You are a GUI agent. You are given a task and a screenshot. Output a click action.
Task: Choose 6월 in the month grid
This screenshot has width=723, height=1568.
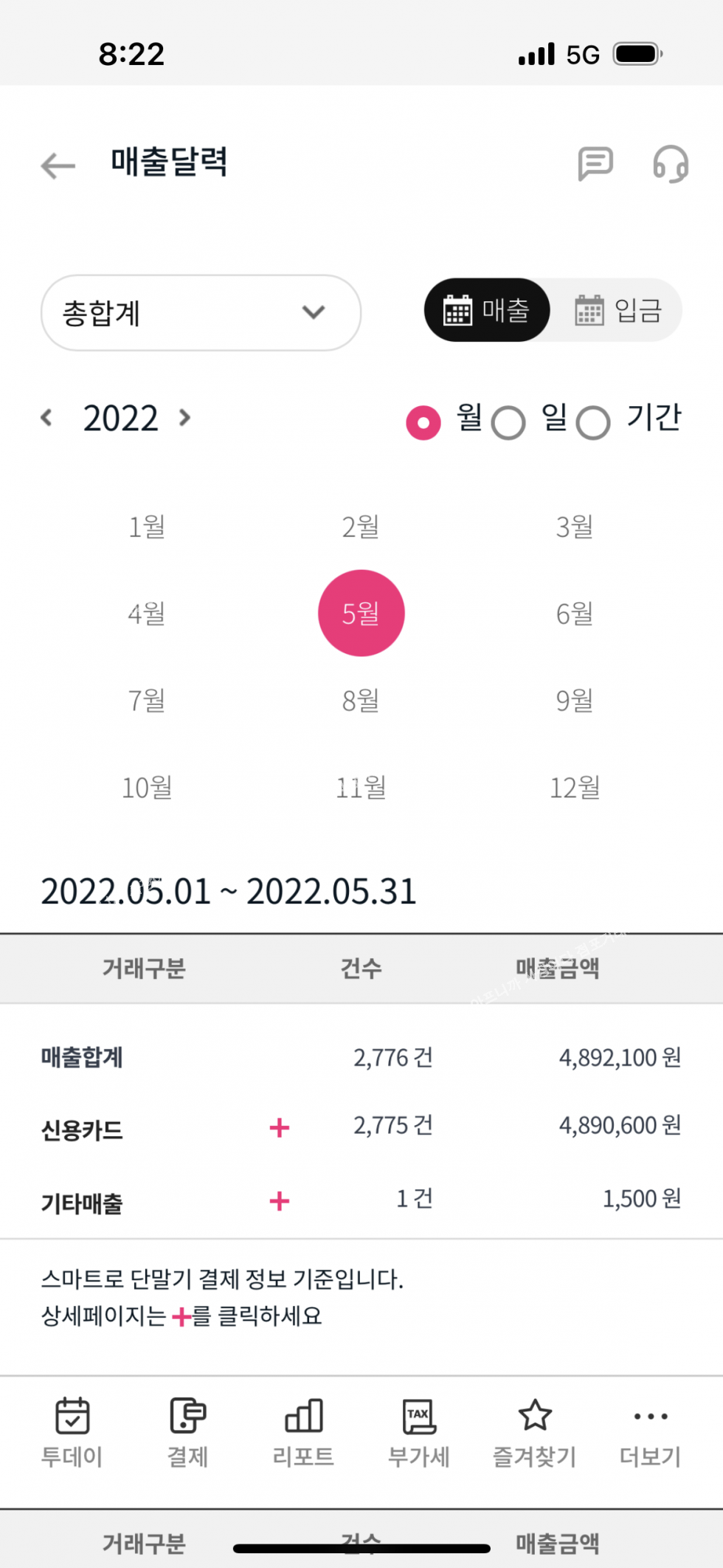(x=575, y=613)
